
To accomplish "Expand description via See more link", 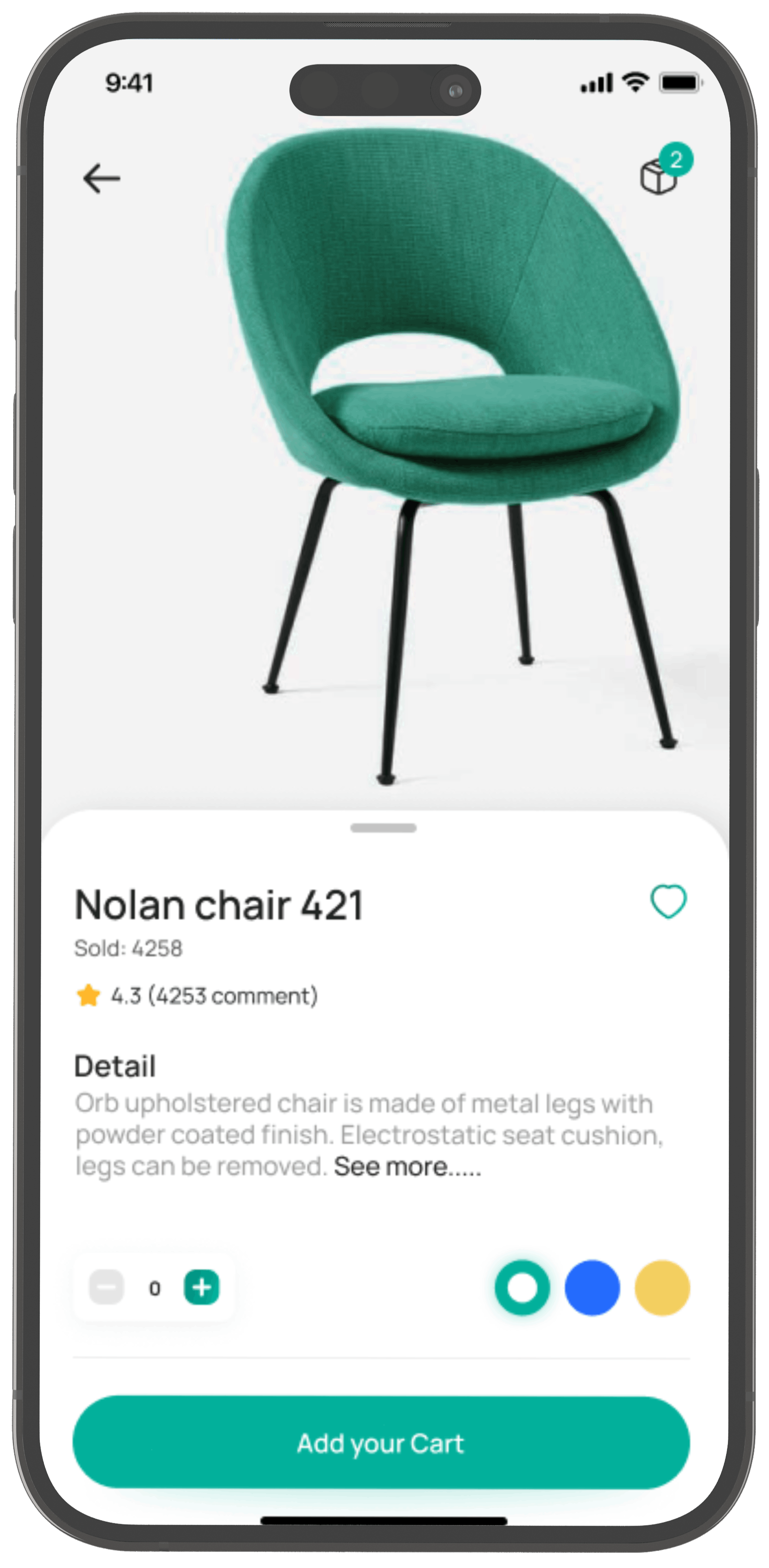I will (x=407, y=1167).
